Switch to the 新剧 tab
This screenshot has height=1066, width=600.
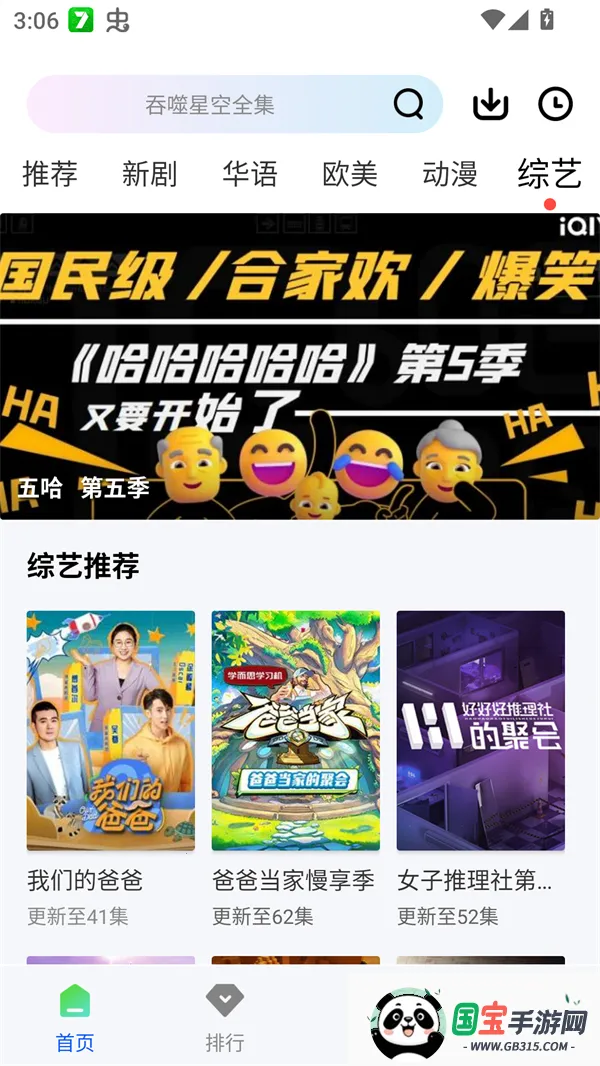[x=150, y=174]
